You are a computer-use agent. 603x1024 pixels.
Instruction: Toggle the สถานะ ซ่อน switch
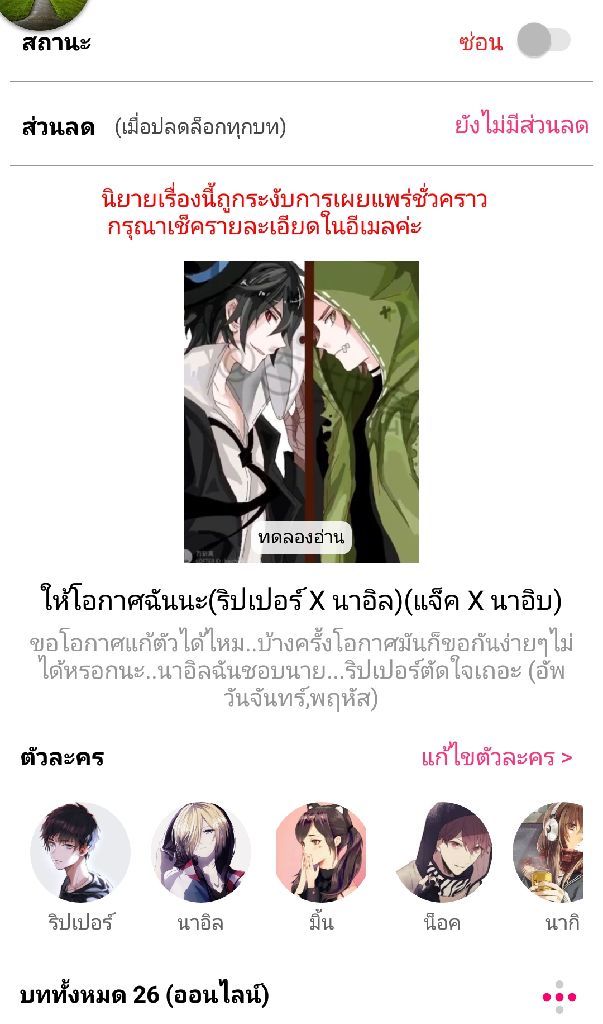543,41
